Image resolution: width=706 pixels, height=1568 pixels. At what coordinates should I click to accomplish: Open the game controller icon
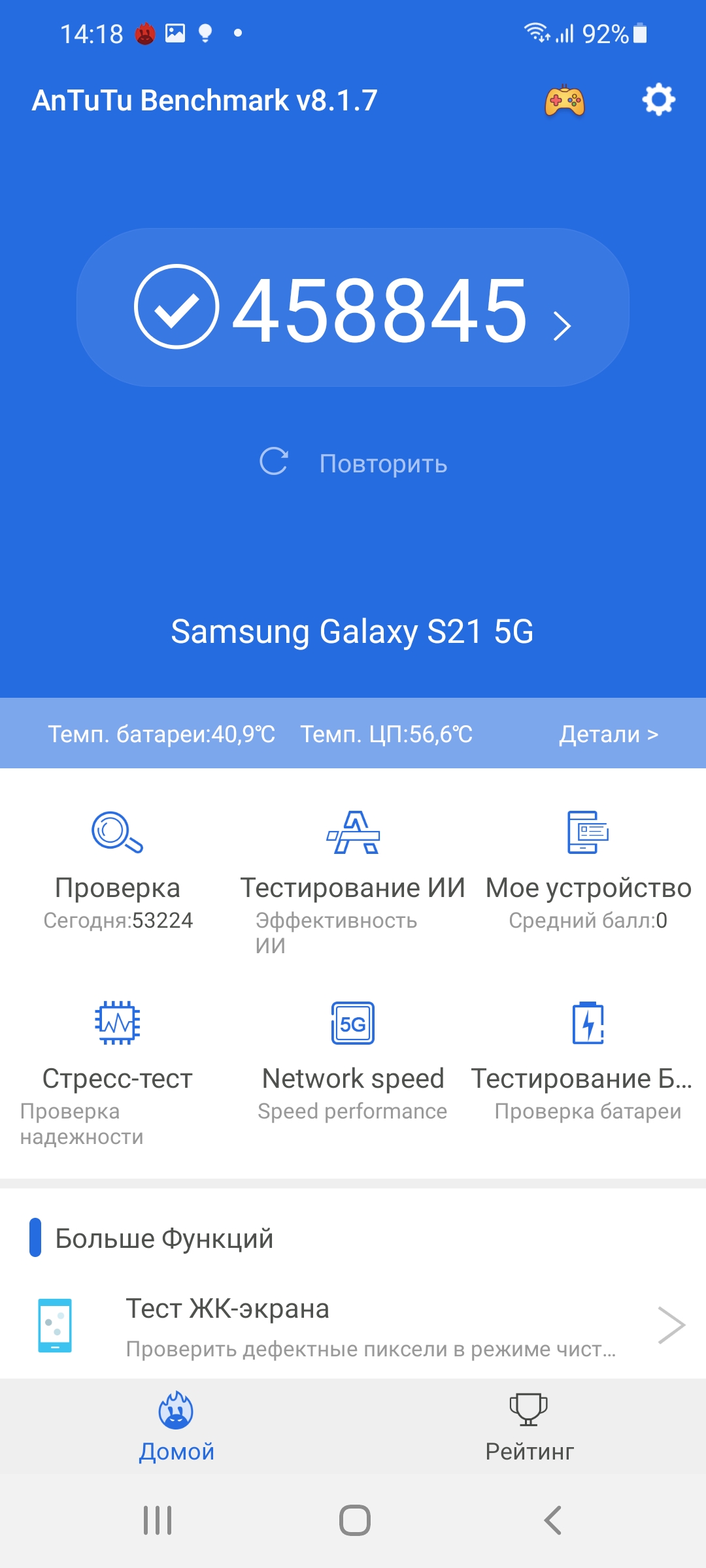tap(565, 101)
